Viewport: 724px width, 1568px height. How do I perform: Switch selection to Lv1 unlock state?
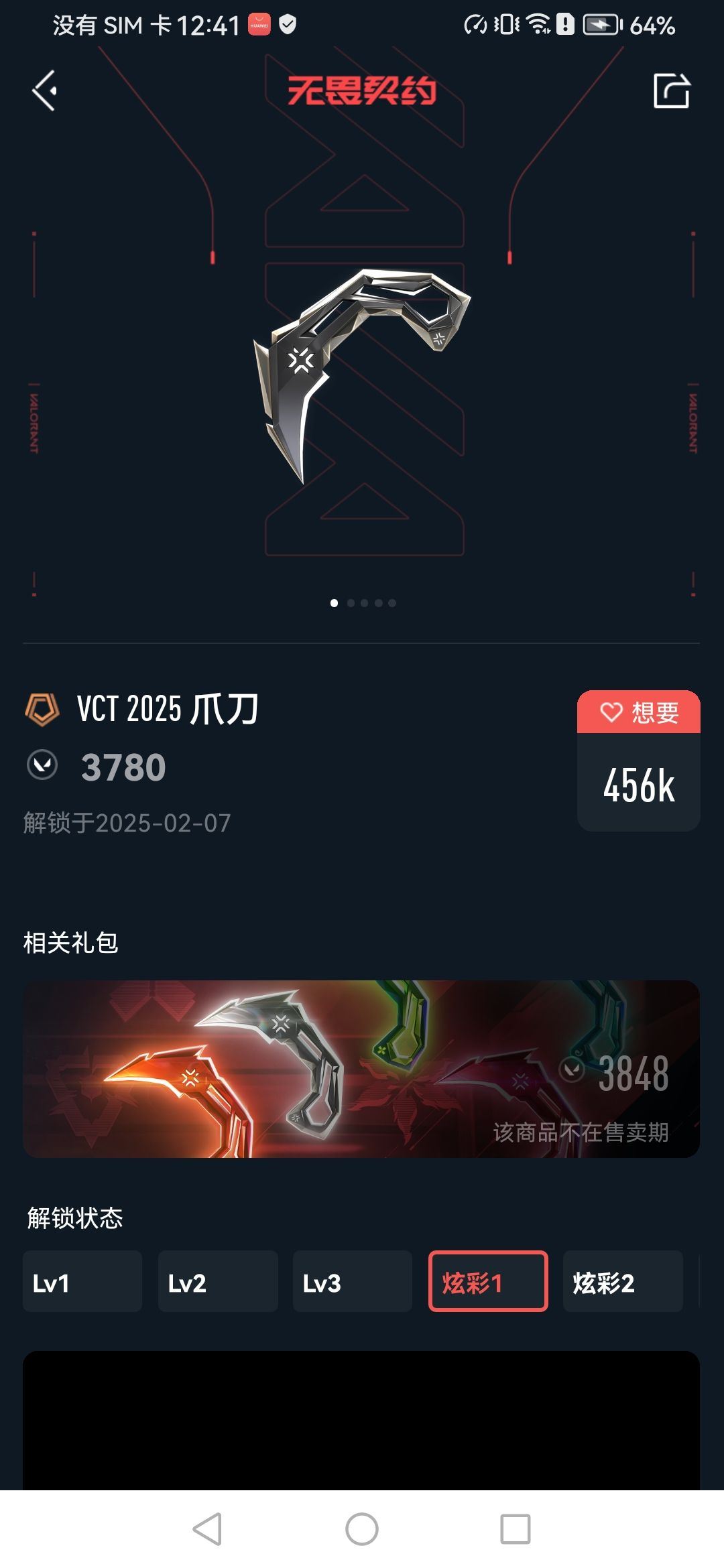click(x=82, y=1282)
